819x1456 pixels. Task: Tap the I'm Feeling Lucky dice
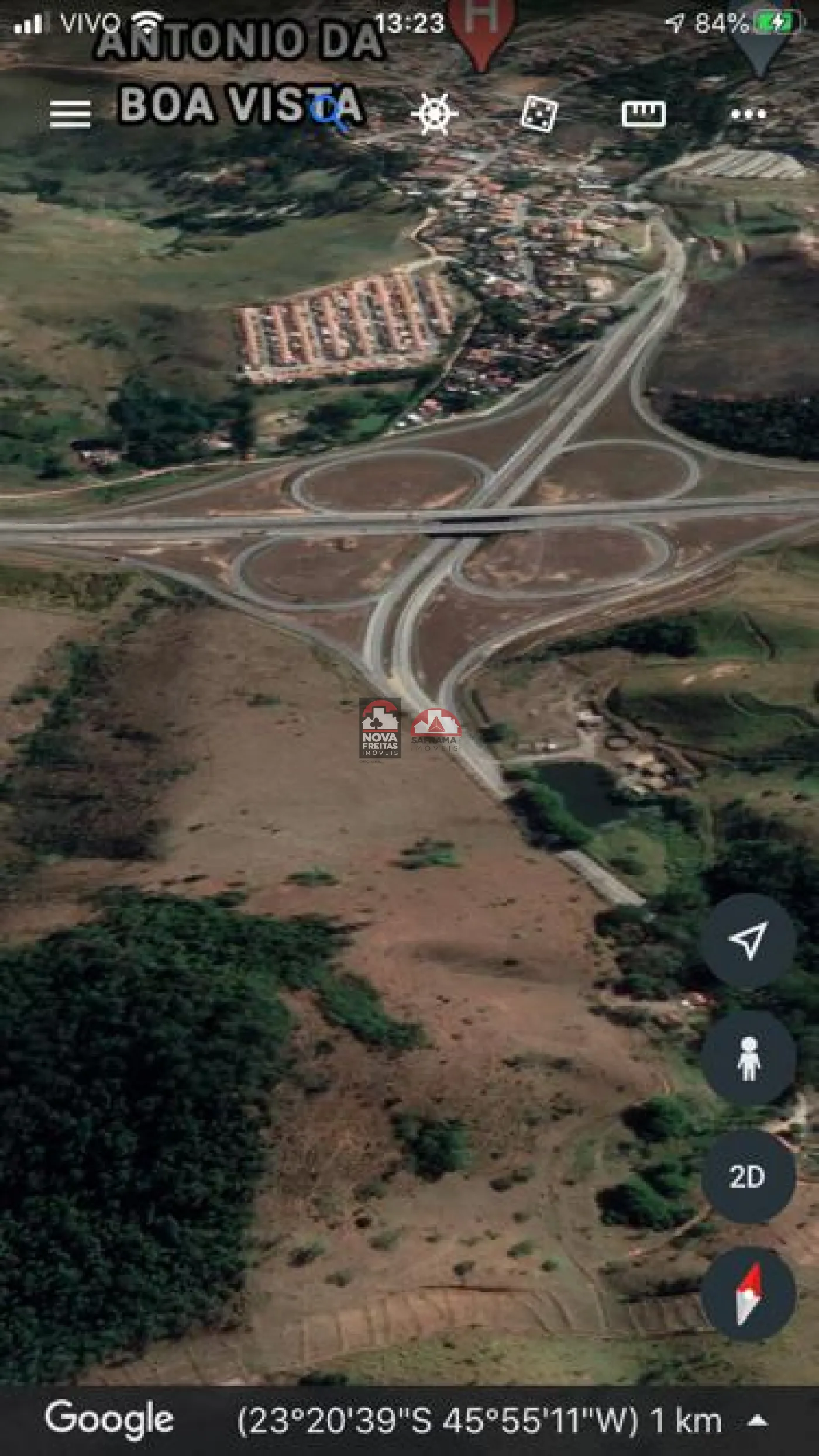click(539, 113)
